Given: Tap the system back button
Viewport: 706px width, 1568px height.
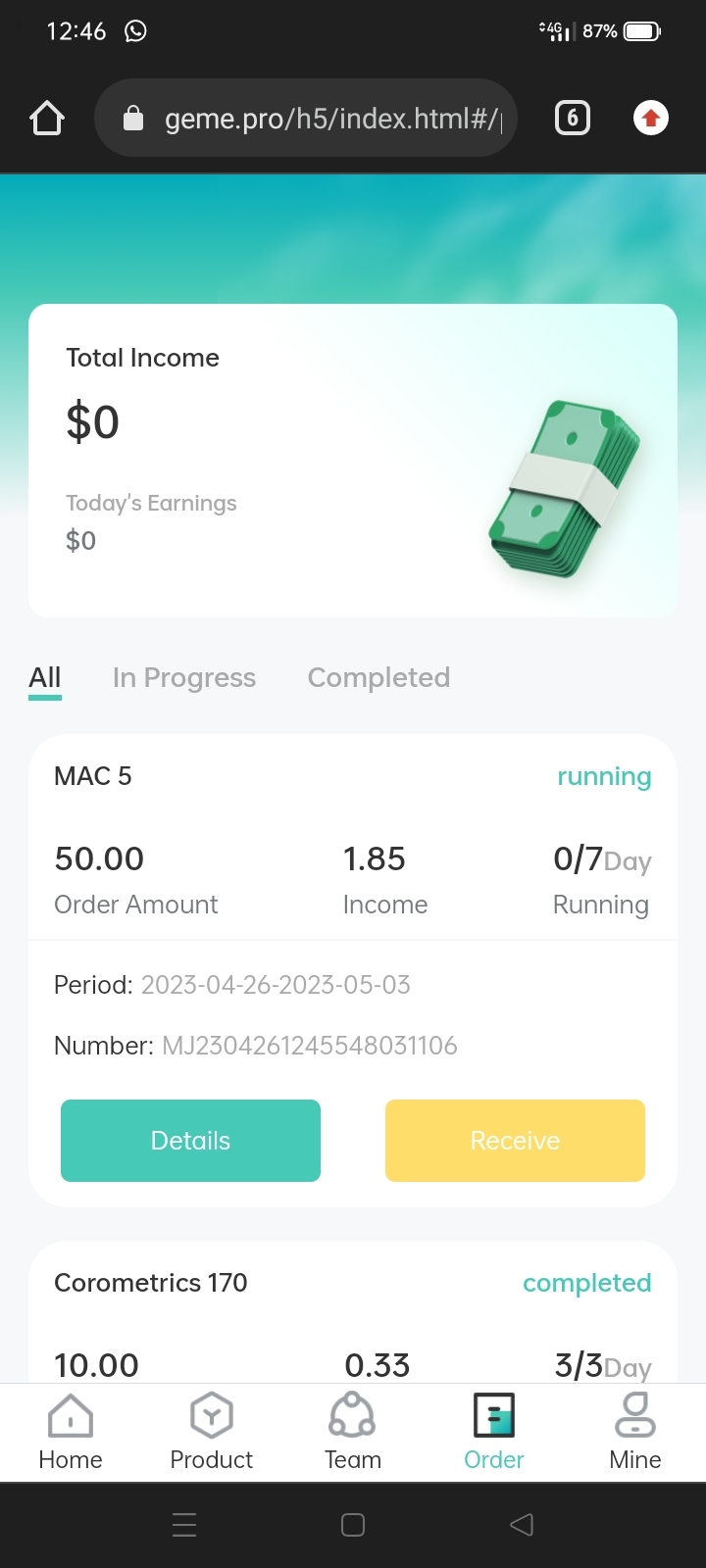Looking at the screenshot, I should [x=522, y=1525].
